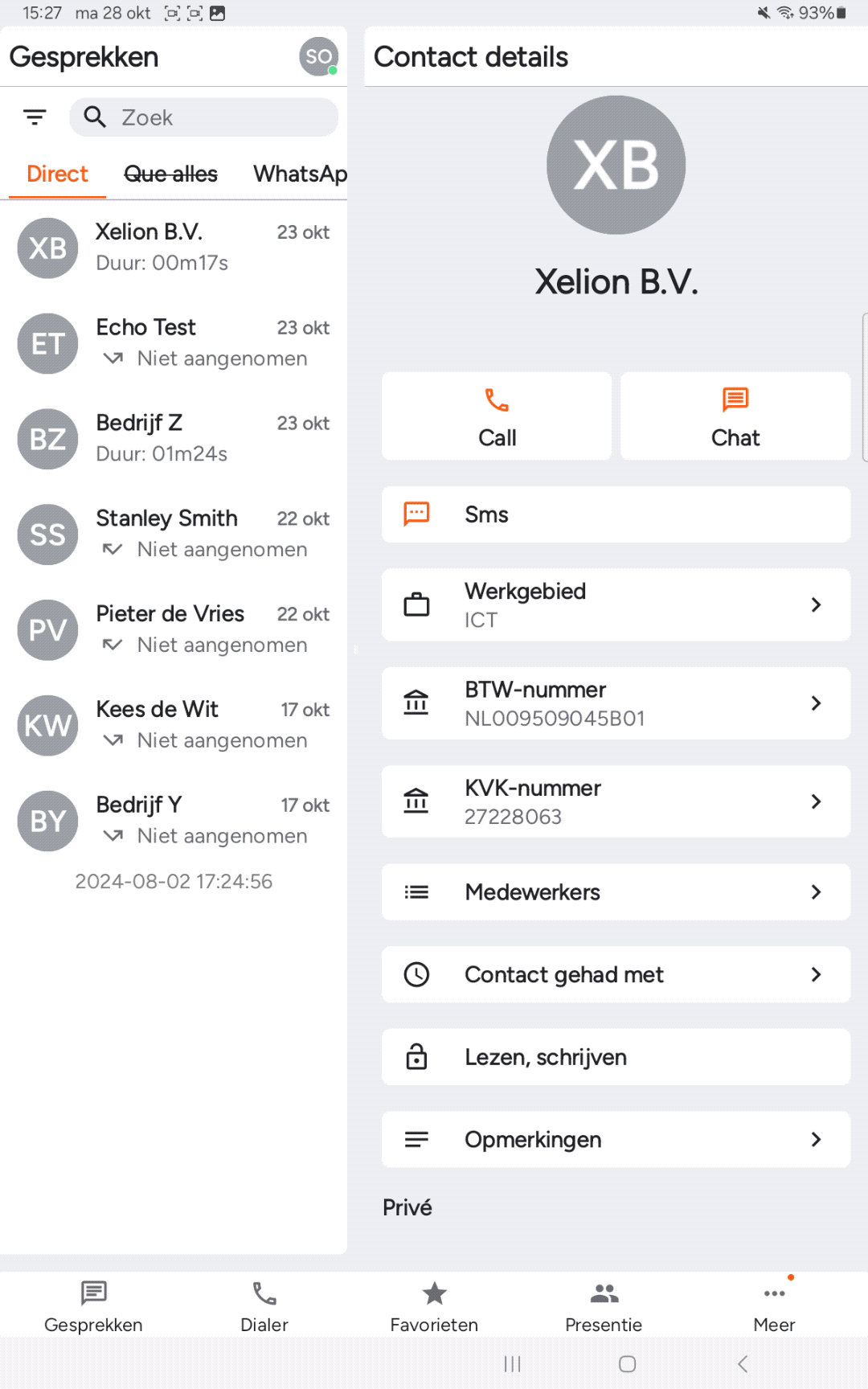Open the Echo Test conversation
The height and width of the screenshot is (1389, 868).
coord(174,343)
